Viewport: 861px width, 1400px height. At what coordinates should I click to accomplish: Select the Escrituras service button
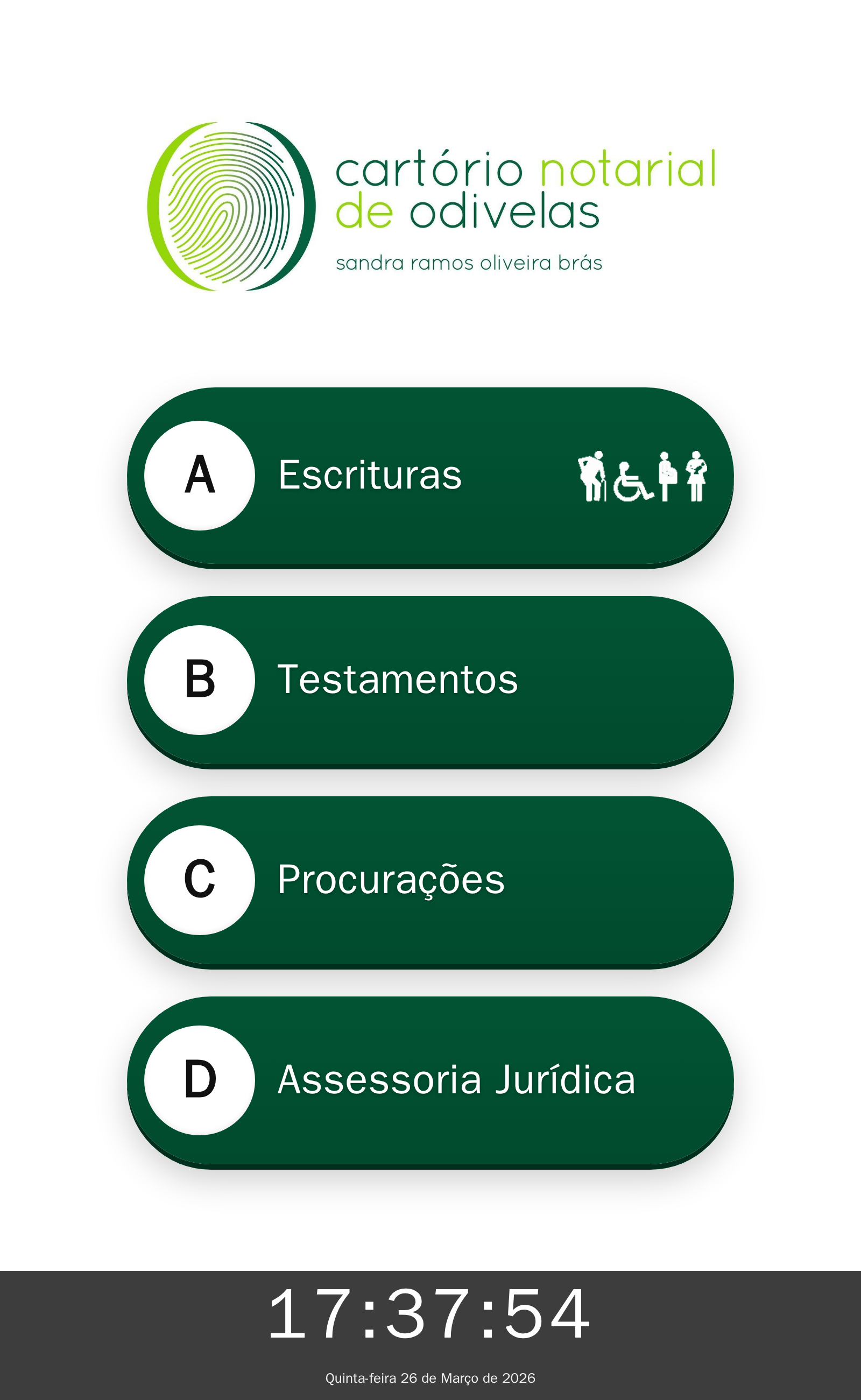click(x=430, y=476)
